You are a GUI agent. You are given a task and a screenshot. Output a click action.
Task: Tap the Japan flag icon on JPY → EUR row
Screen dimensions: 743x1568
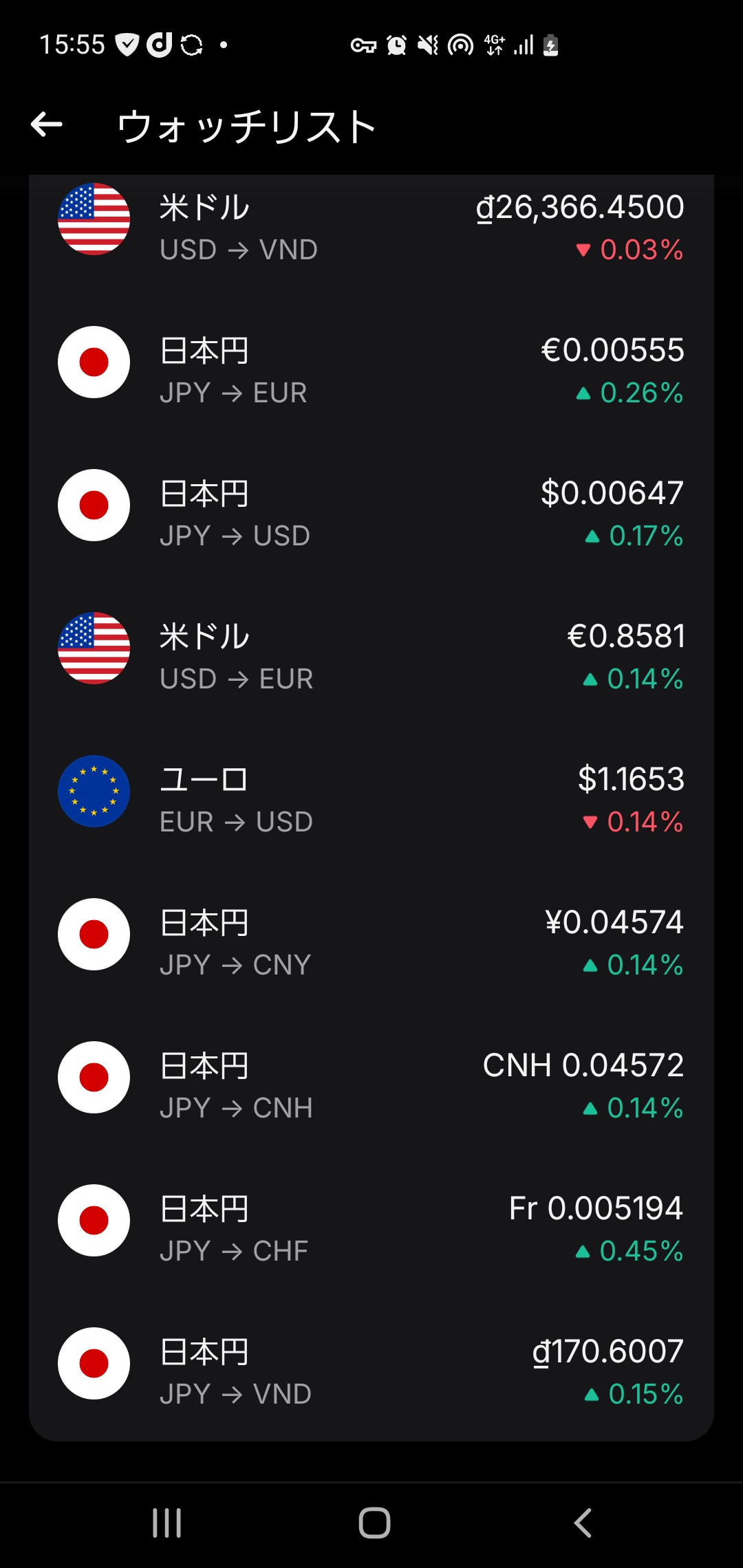[x=94, y=362]
